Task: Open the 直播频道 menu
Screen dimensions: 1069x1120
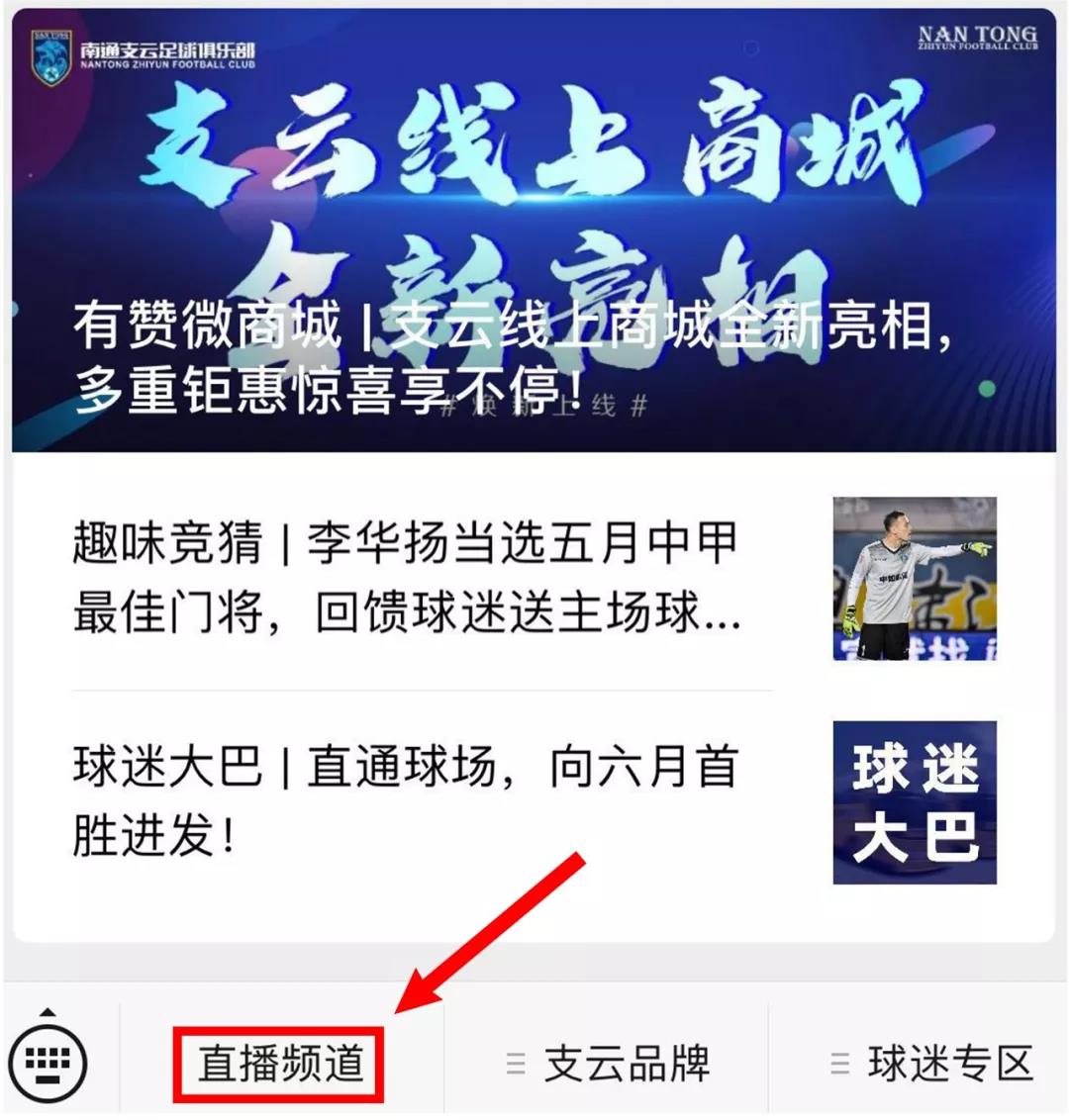Action: (x=280, y=1064)
